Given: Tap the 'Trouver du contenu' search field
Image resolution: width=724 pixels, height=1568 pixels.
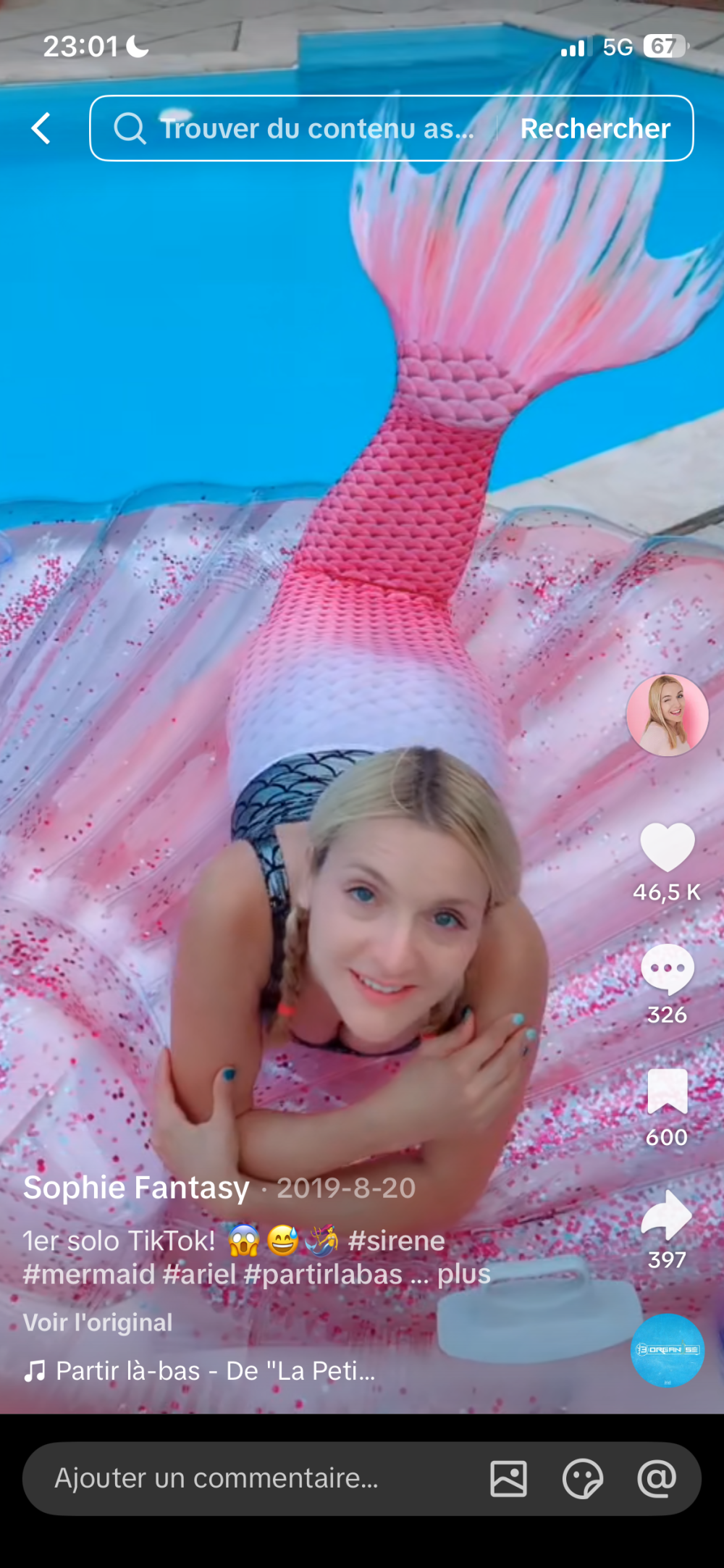Looking at the screenshot, I should (x=304, y=129).
